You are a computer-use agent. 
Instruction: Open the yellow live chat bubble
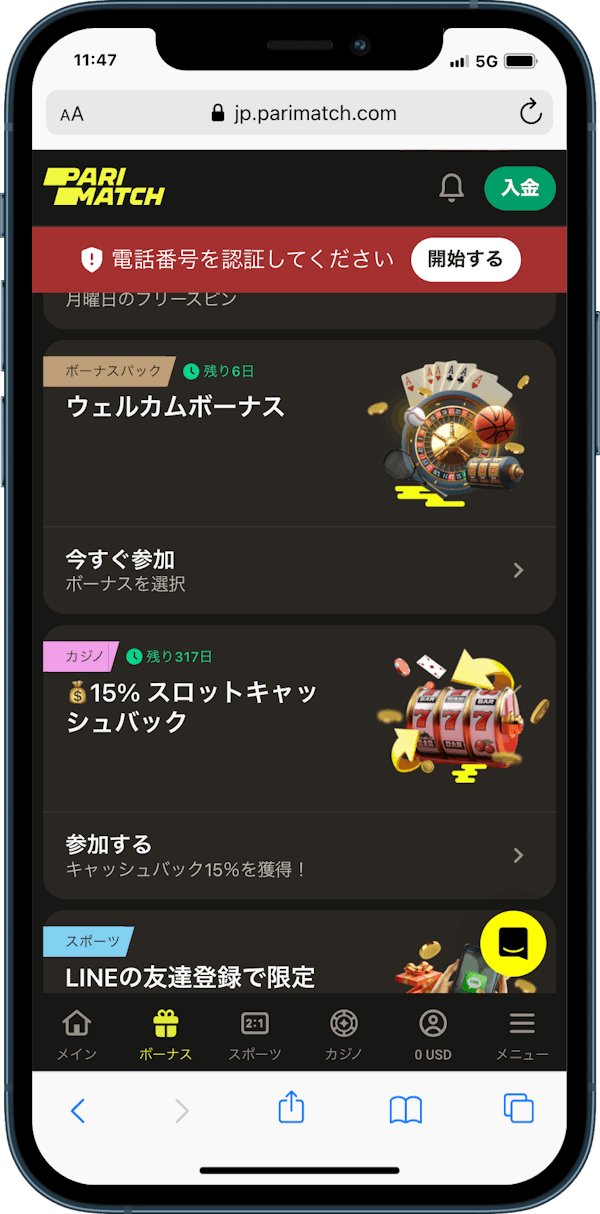[513, 944]
